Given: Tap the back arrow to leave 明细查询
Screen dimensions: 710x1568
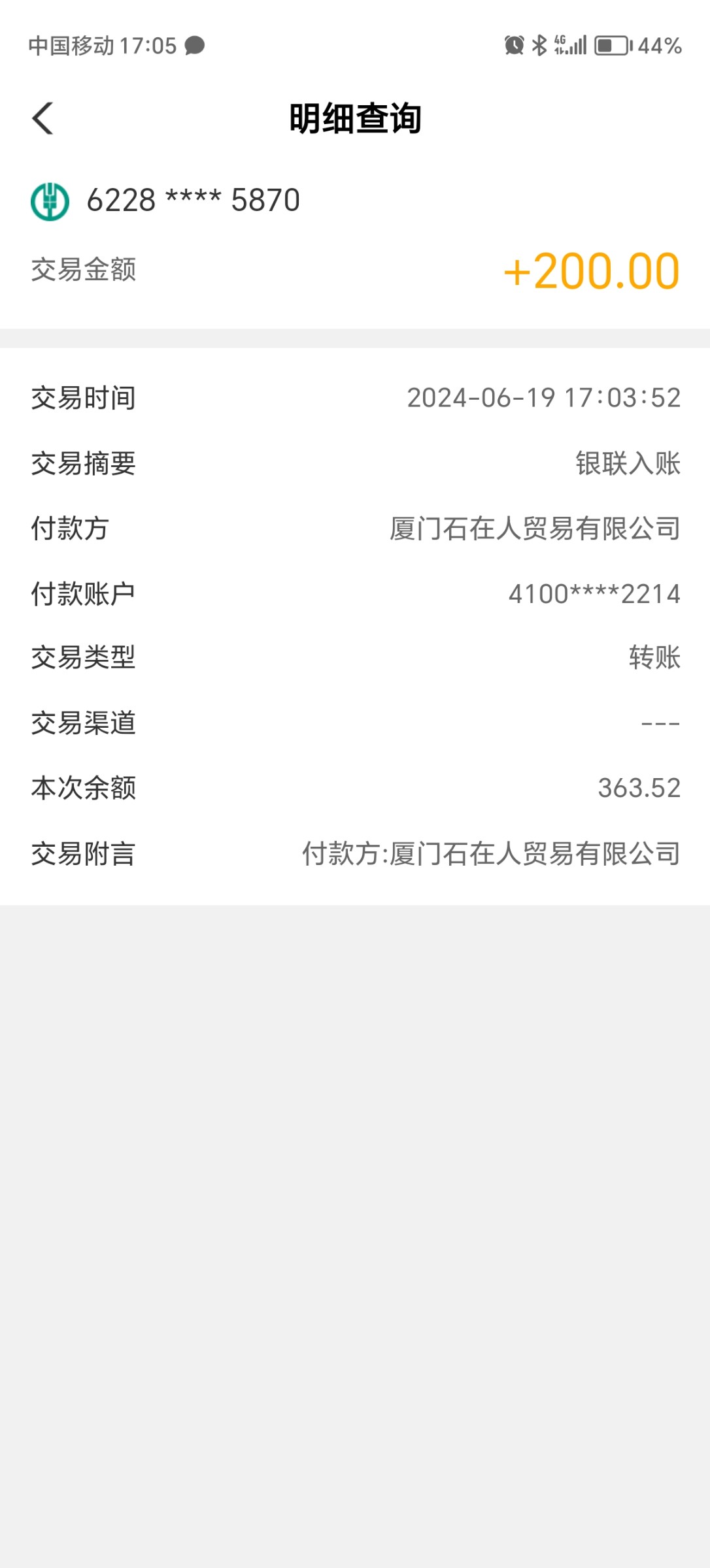Looking at the screenshot, I should coord(43,119).
